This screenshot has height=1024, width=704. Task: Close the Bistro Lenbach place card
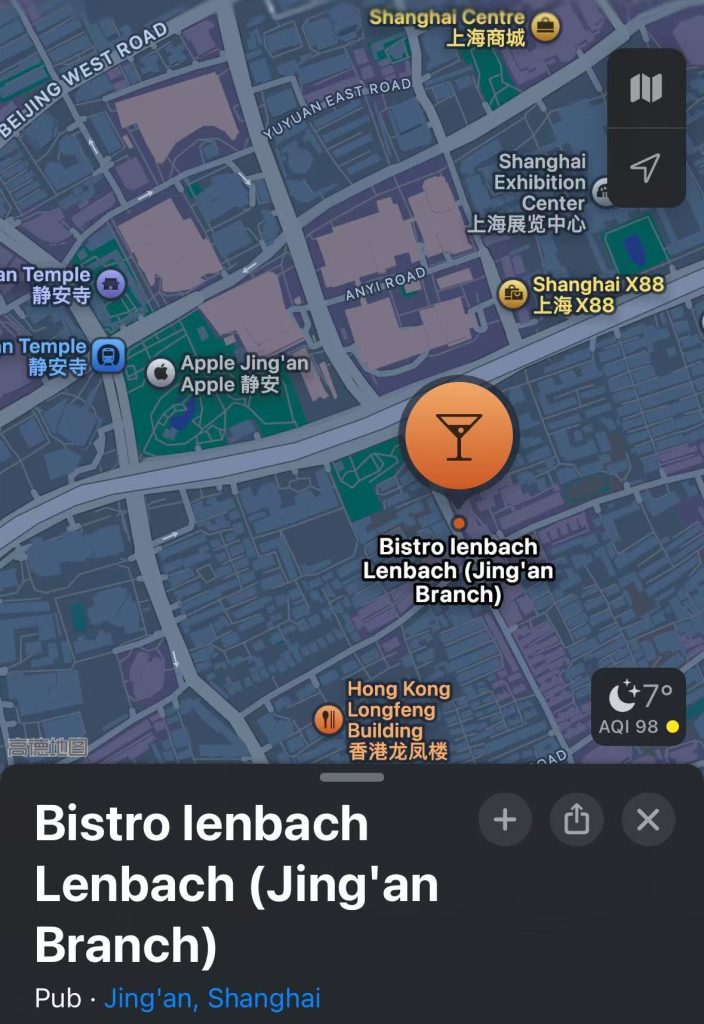click(648, 820)
